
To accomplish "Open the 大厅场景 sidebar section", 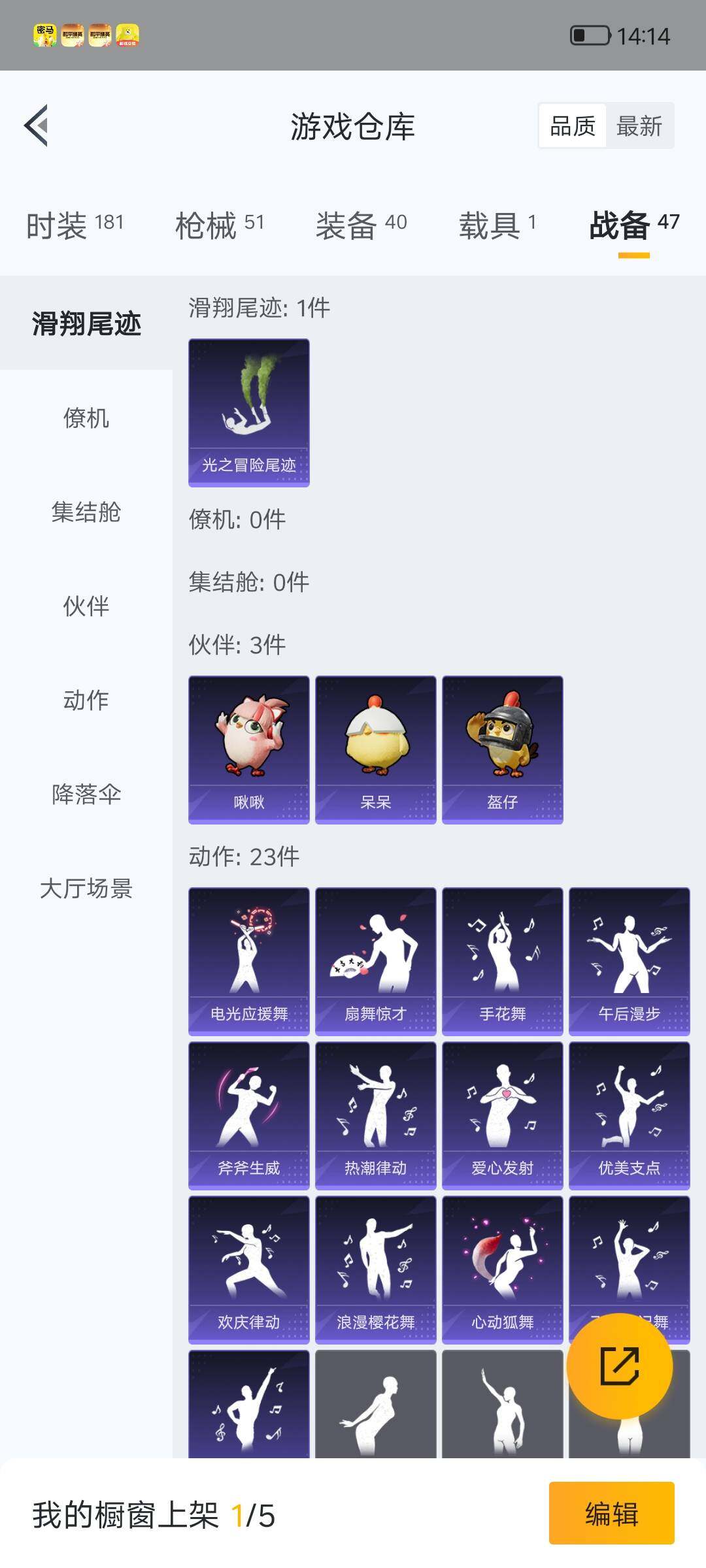I will [x=87, y=889].
